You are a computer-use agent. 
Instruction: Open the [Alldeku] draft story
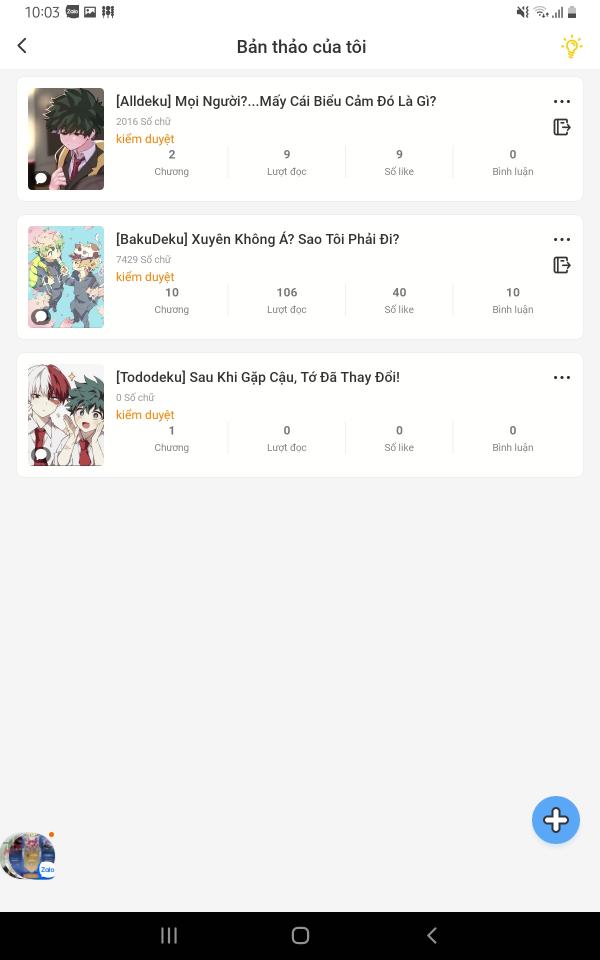pos(276,101)
